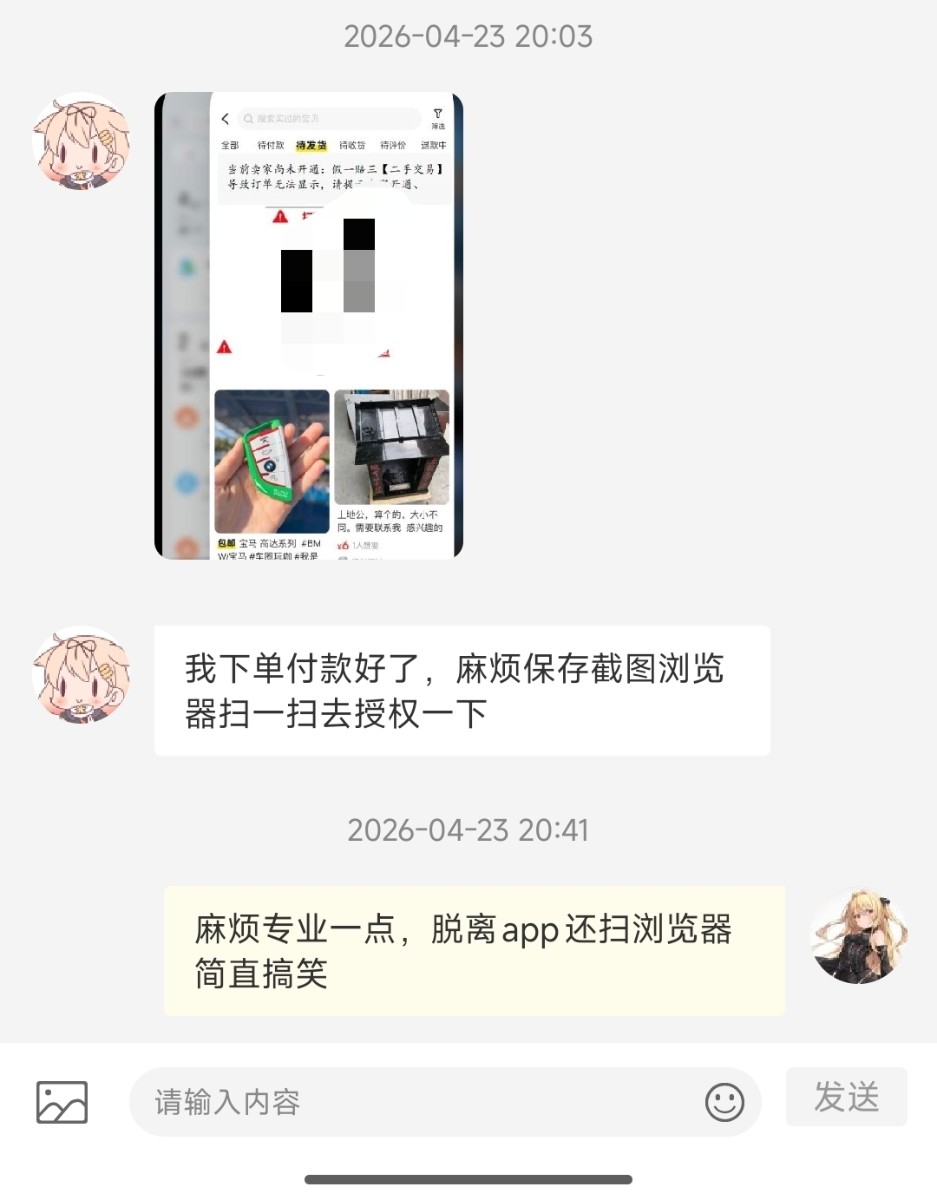This screenshot has width=937, height=1200.
Task: Open your own blonde avatar profile
Action: [x=859, y=935]
